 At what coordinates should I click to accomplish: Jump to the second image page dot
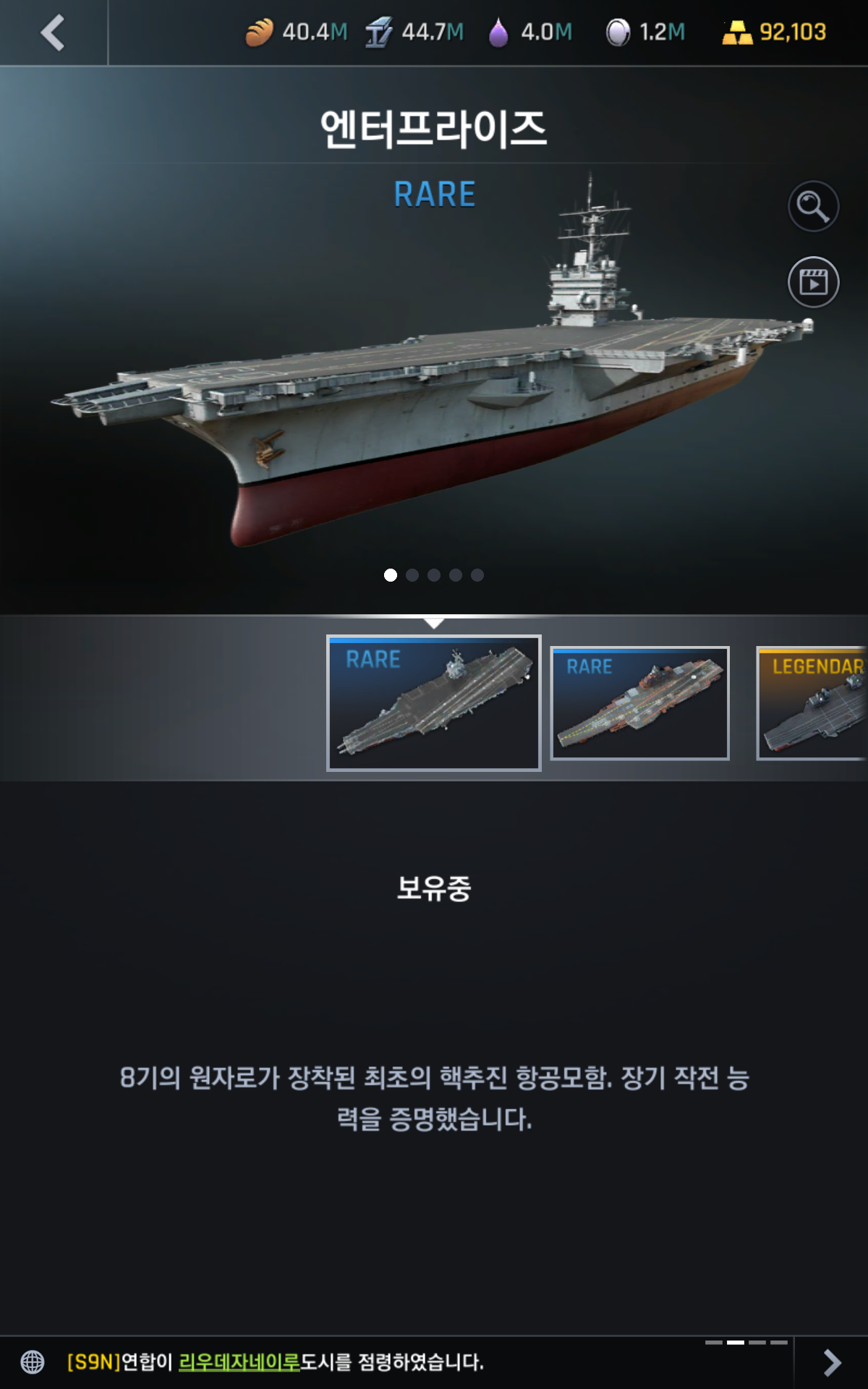(412, 575)
